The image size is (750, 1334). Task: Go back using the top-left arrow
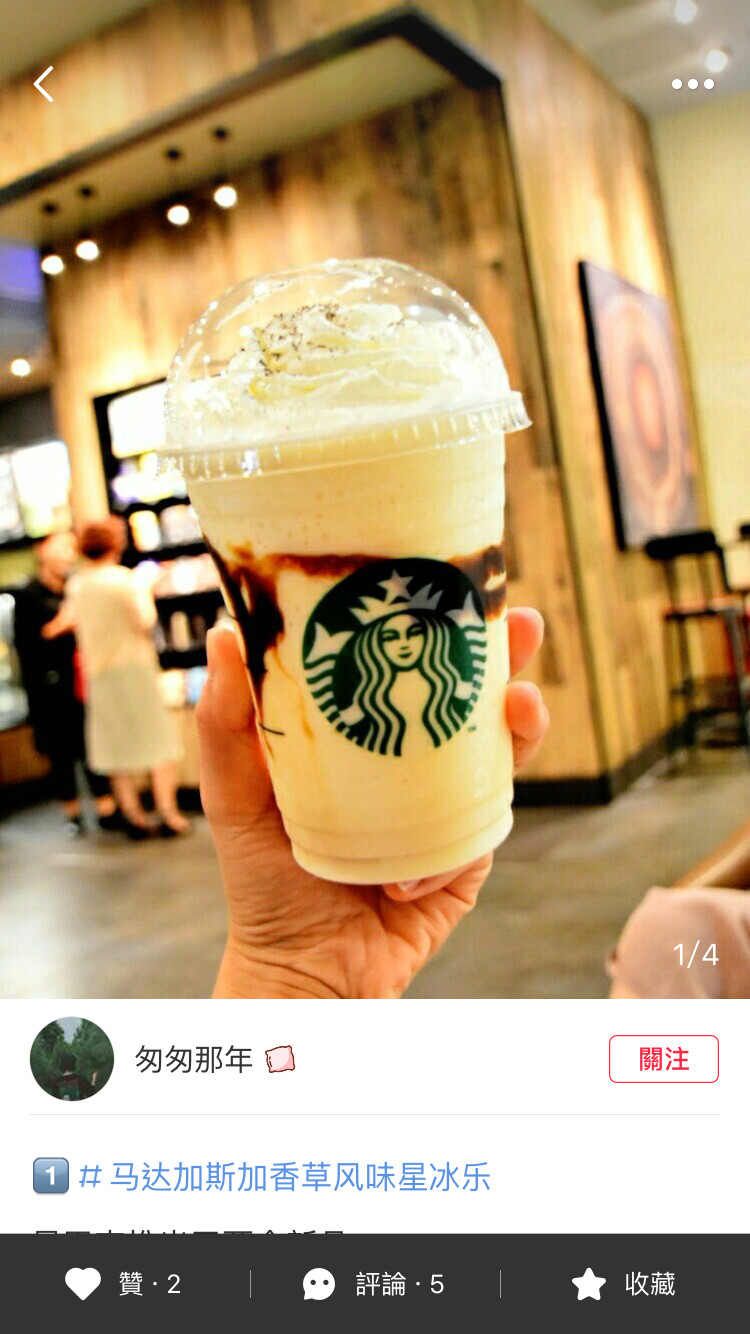43,85
